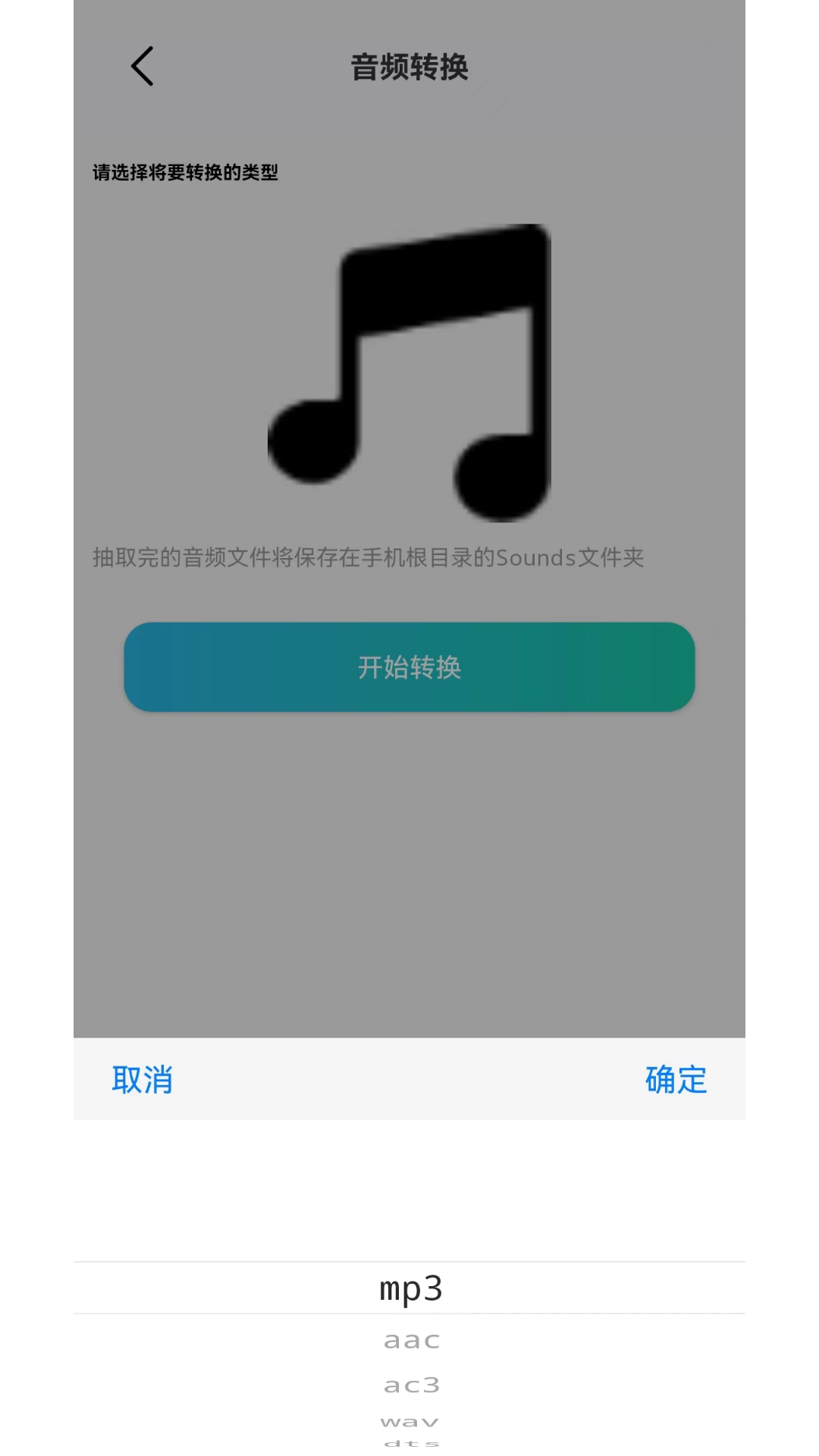
Task: Tap 取消 to dismiss the format picker
Action: coord(144,1079)
